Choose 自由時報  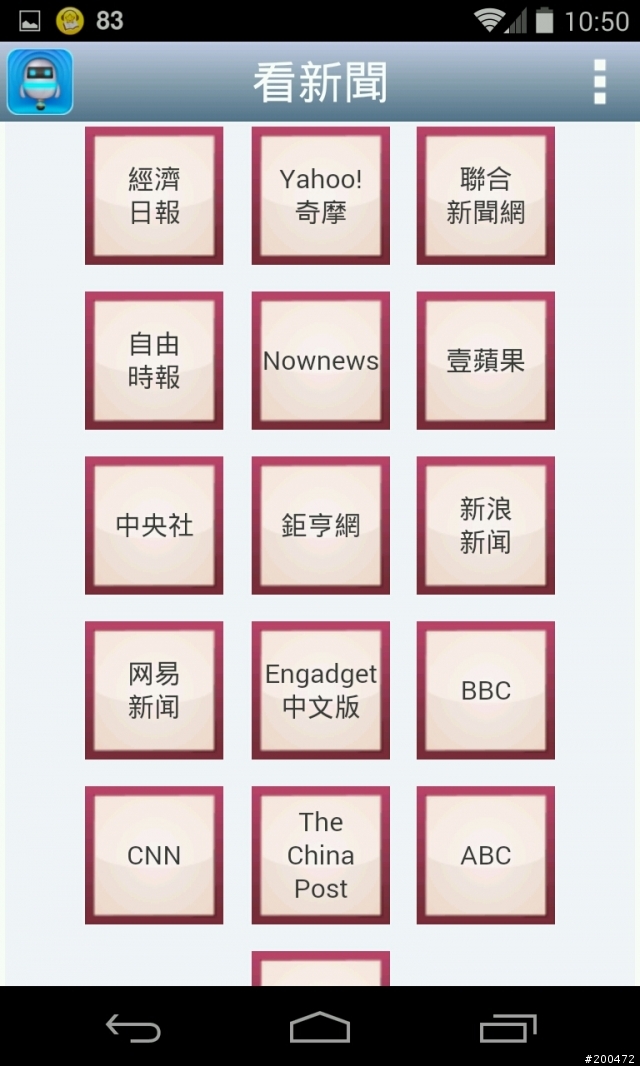pos(154,361)
